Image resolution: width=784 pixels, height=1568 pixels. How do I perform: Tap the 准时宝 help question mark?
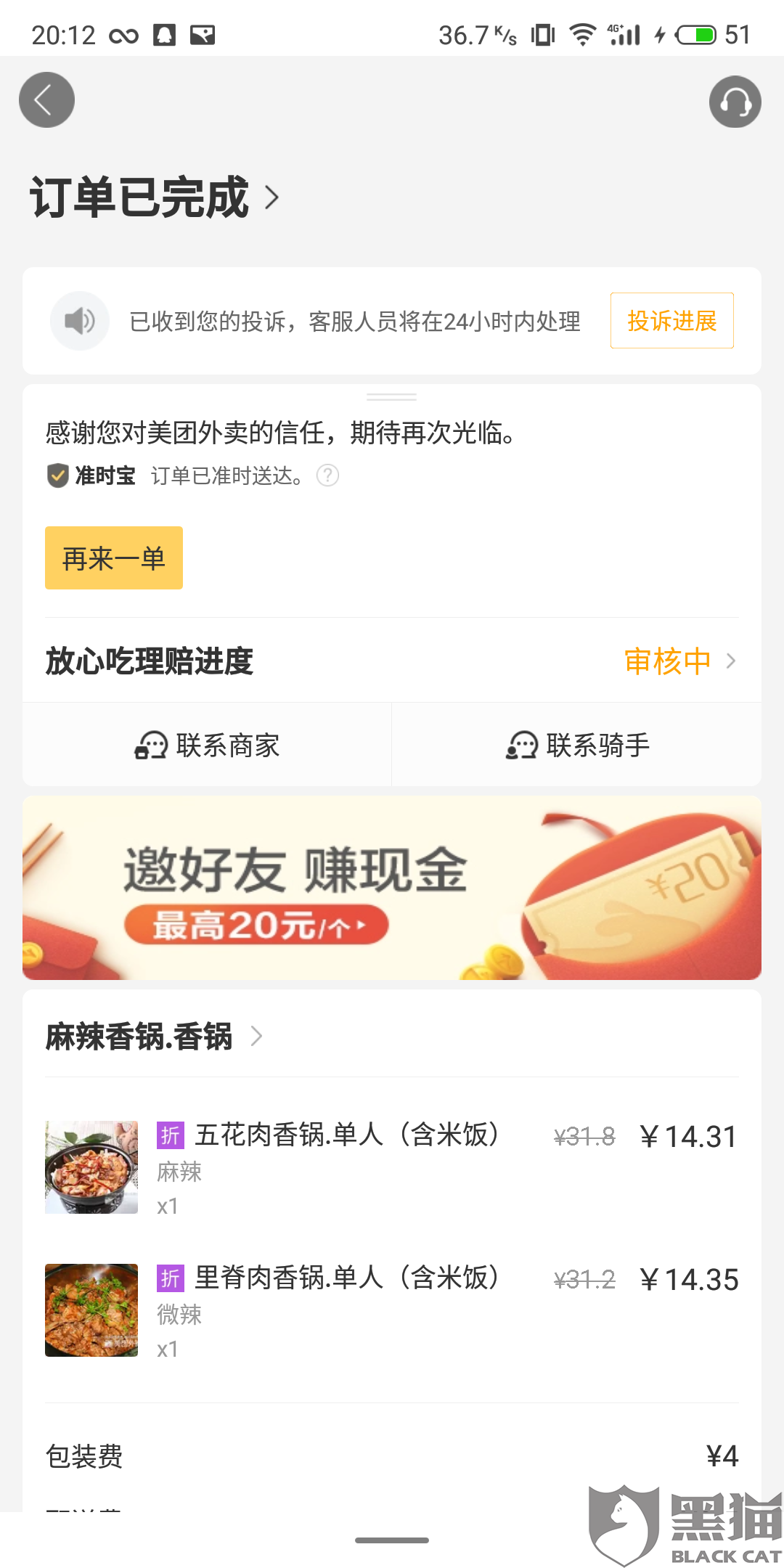click(x=327, y=475)
